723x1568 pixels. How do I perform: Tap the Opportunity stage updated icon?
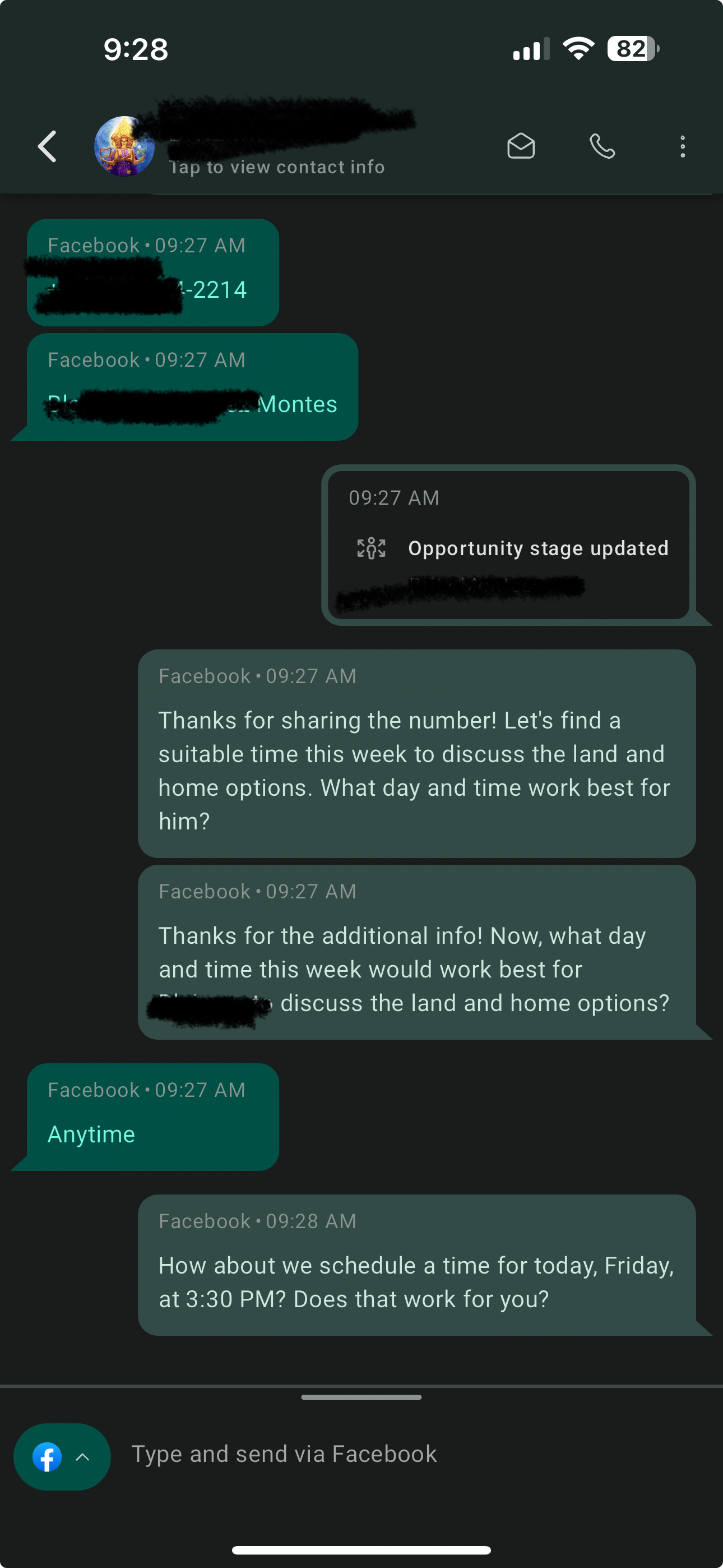370,548
